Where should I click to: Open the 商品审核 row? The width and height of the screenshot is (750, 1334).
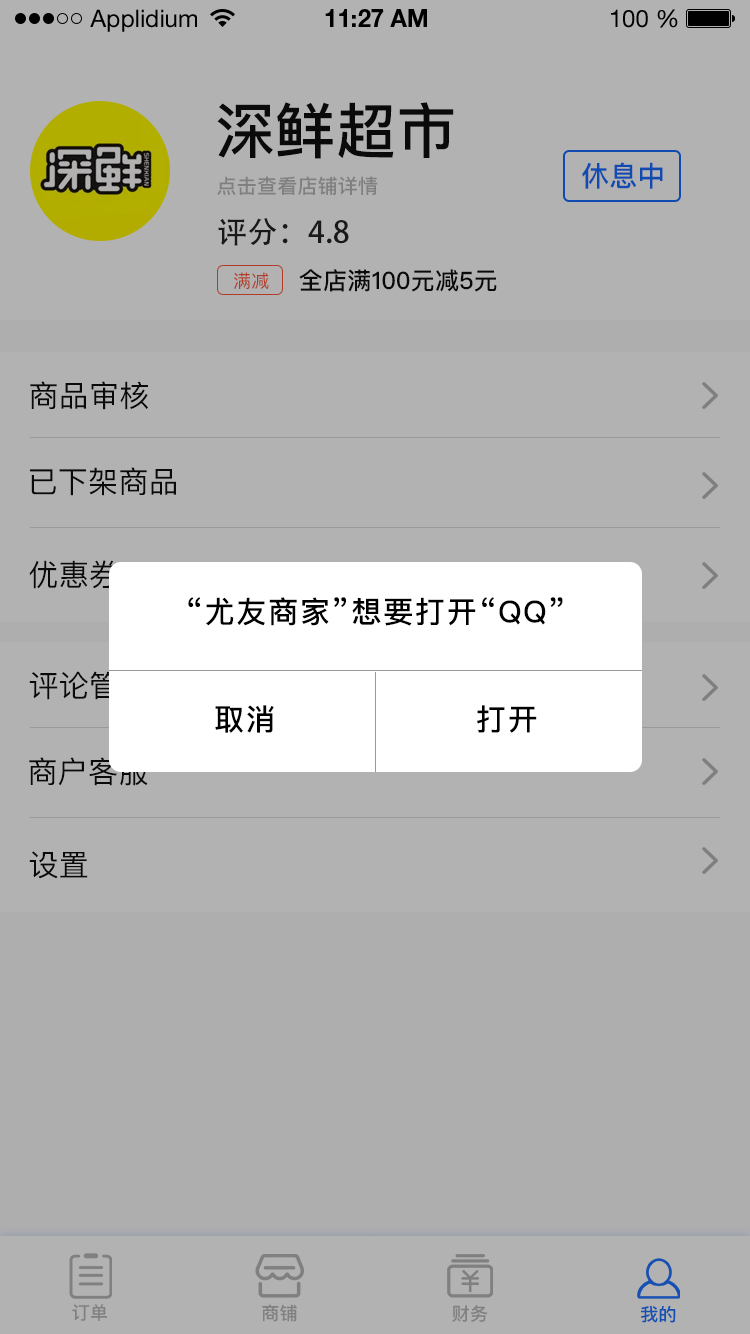click(x=374, y=396)
